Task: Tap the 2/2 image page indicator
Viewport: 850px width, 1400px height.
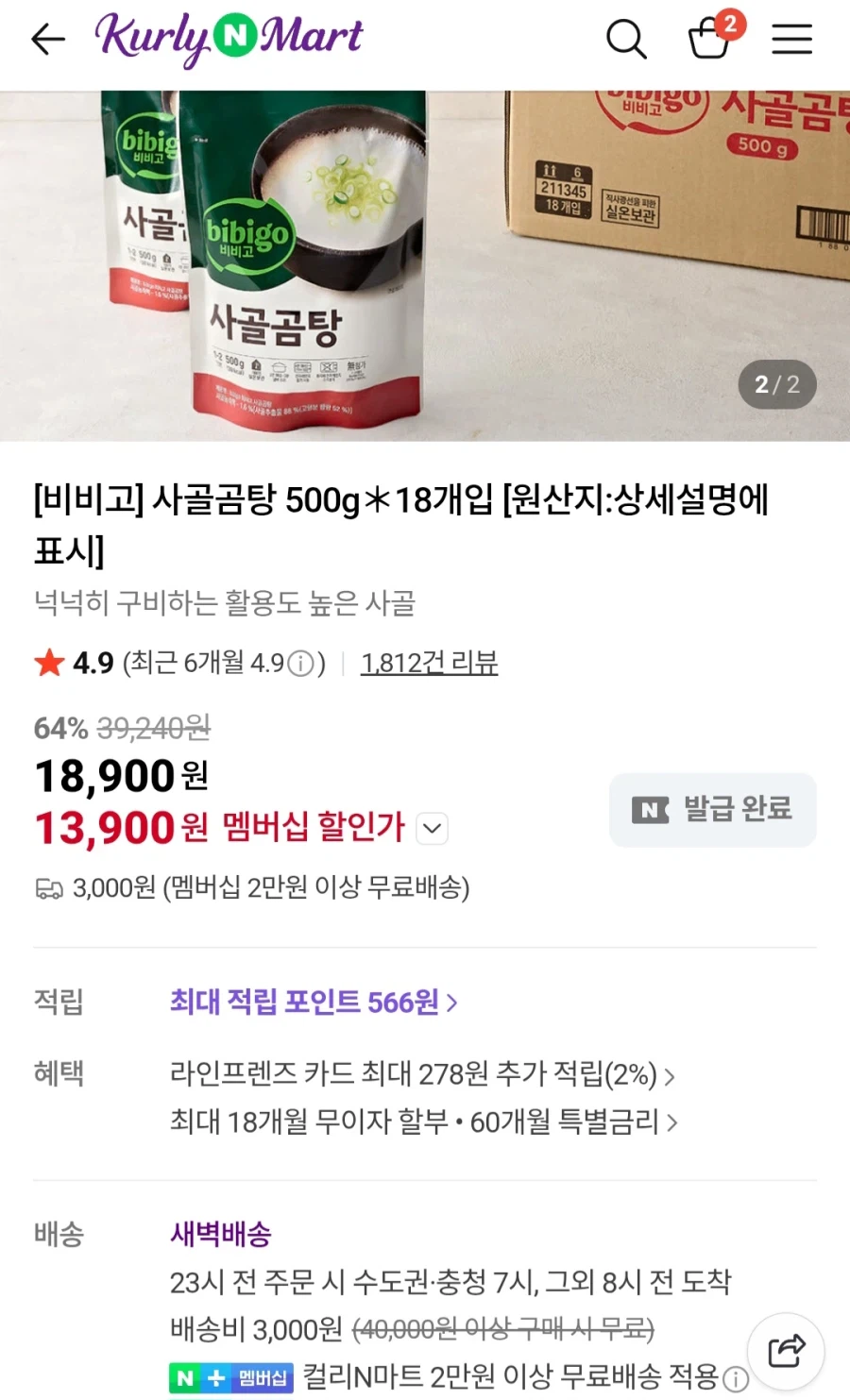Action: (x=776, y=384)
